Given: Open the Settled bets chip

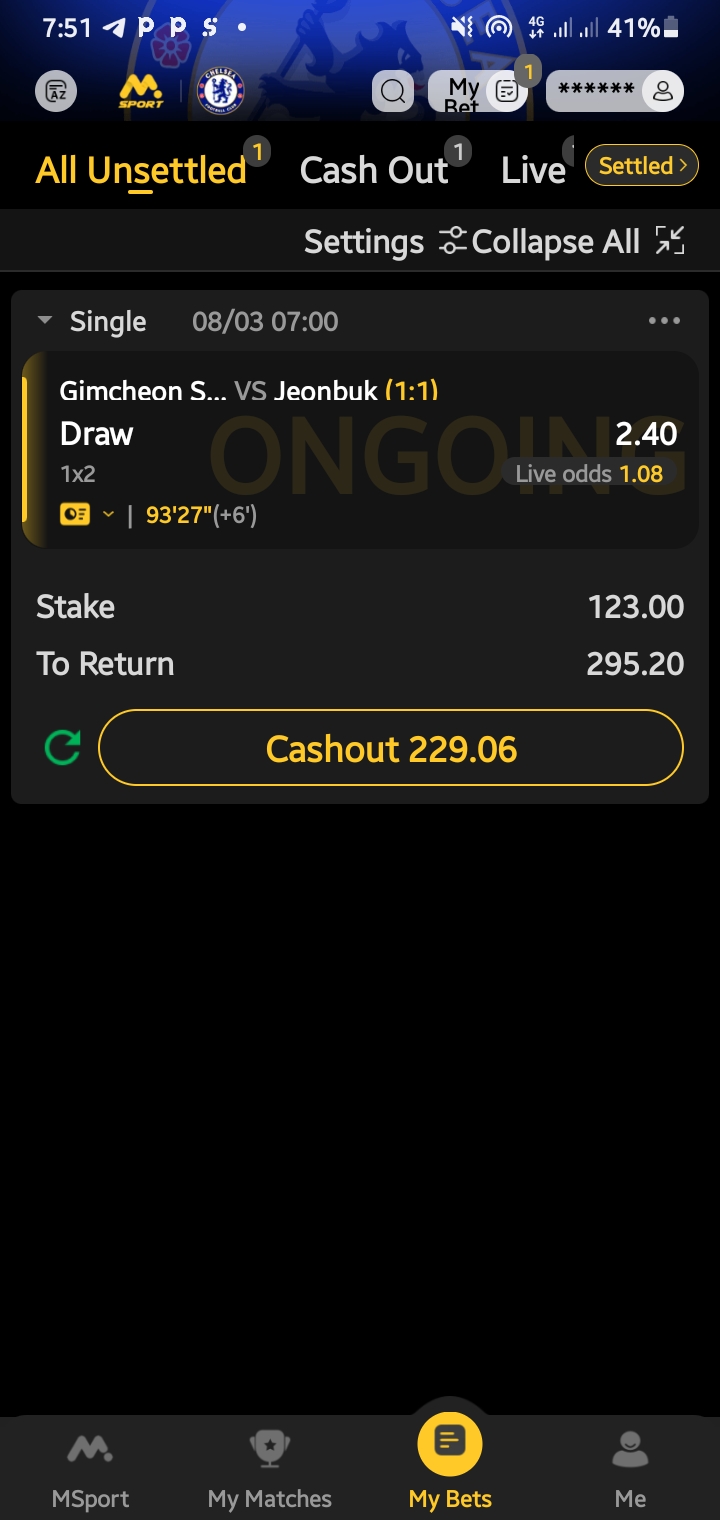Looking at the screenshot, I should (x=641, y=166).
